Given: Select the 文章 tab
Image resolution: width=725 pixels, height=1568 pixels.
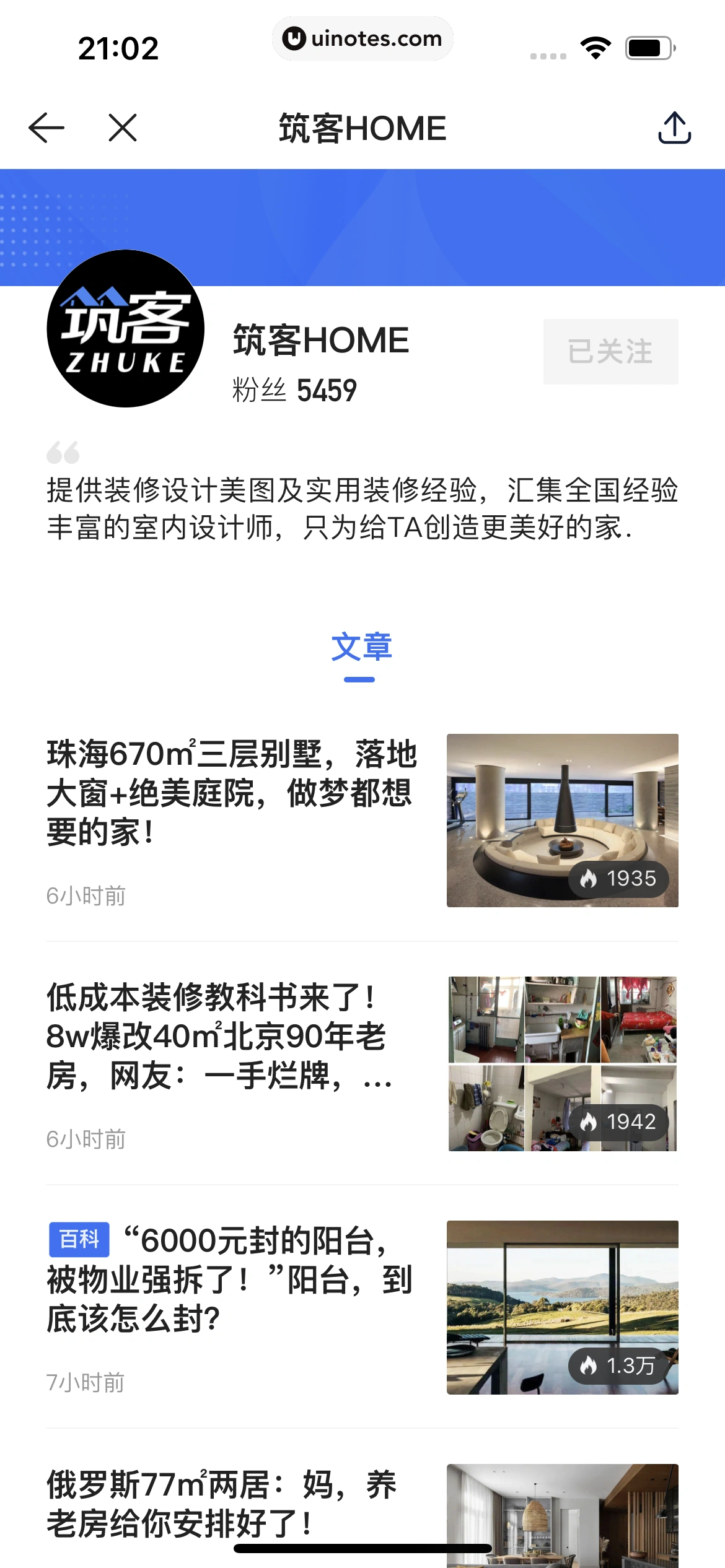Looking at the screenshot, I should (x=361, y=648).
